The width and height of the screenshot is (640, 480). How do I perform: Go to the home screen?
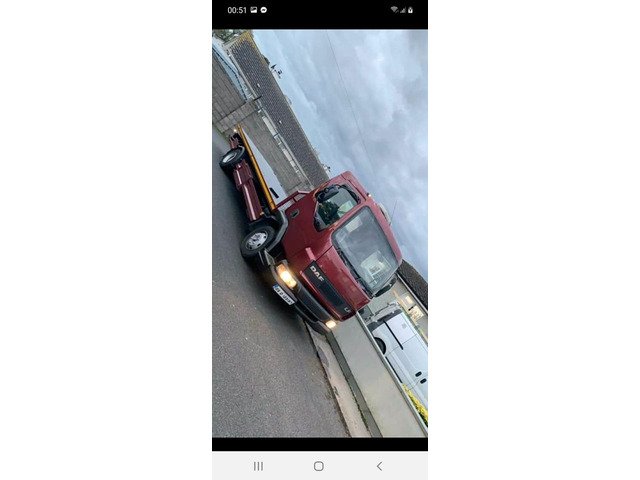319,466
